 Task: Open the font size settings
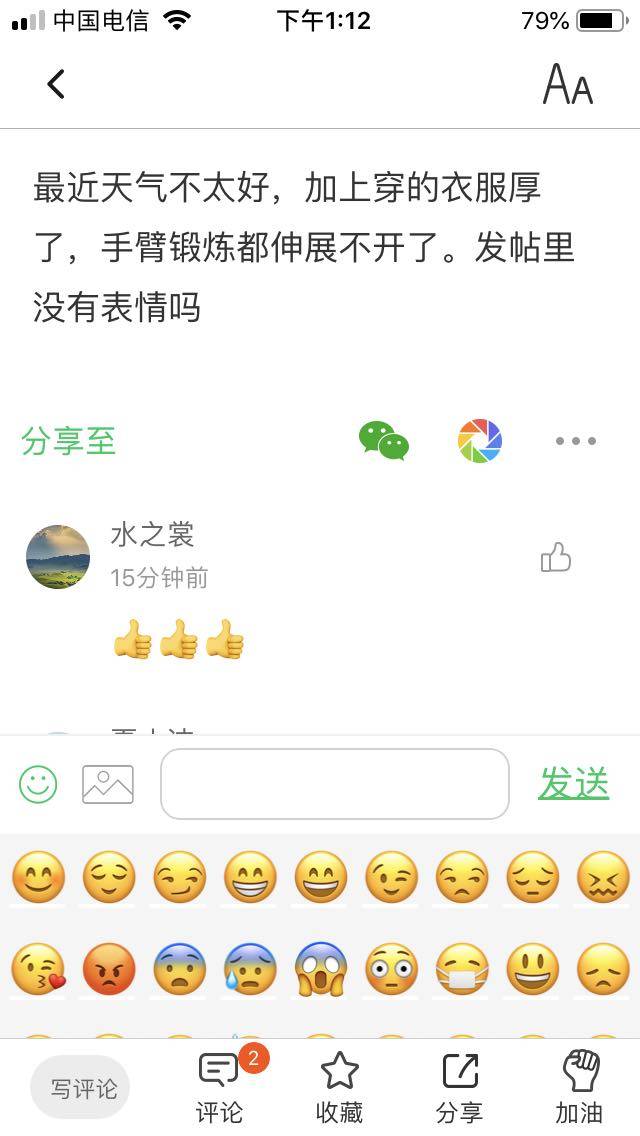tap(567, 85)
